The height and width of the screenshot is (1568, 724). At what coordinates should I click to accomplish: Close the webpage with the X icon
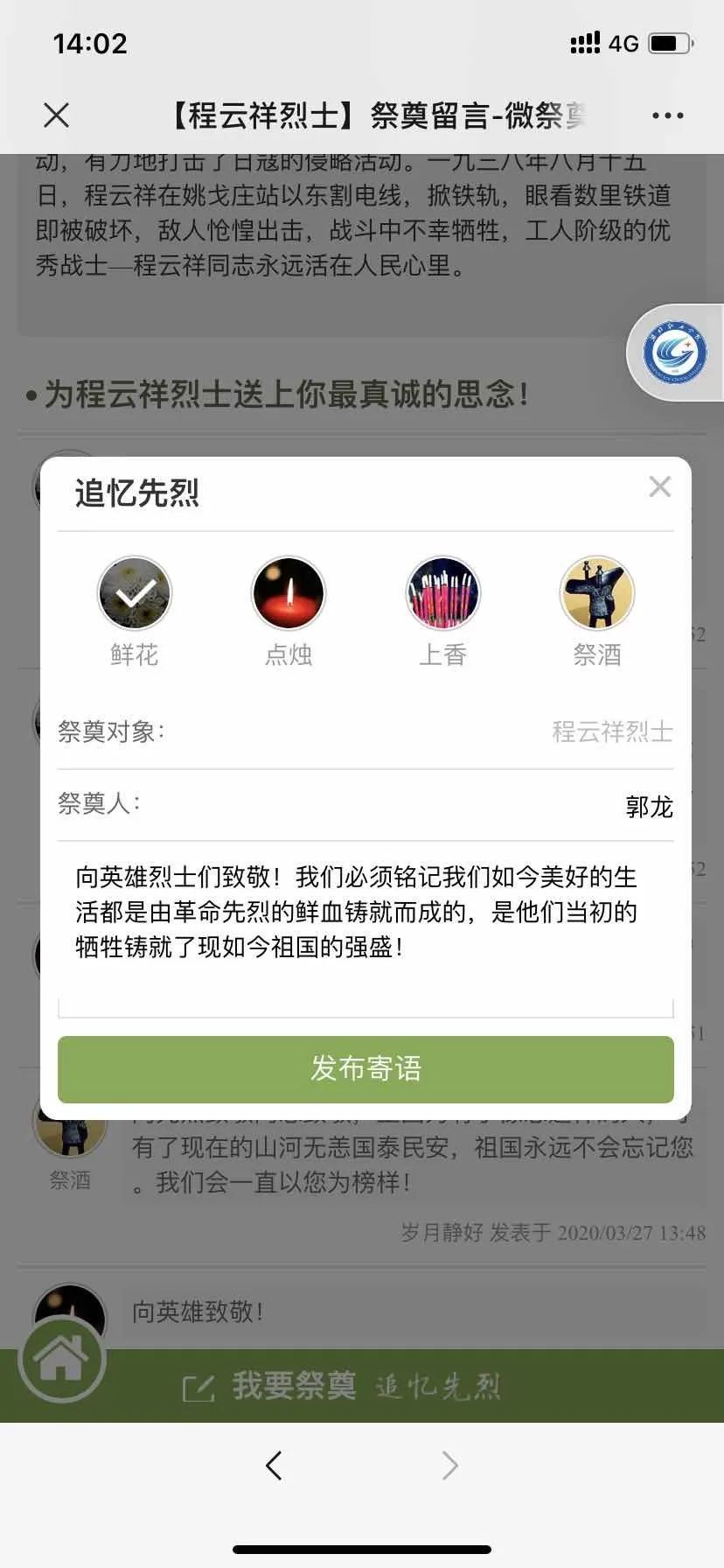pos(57,115)
